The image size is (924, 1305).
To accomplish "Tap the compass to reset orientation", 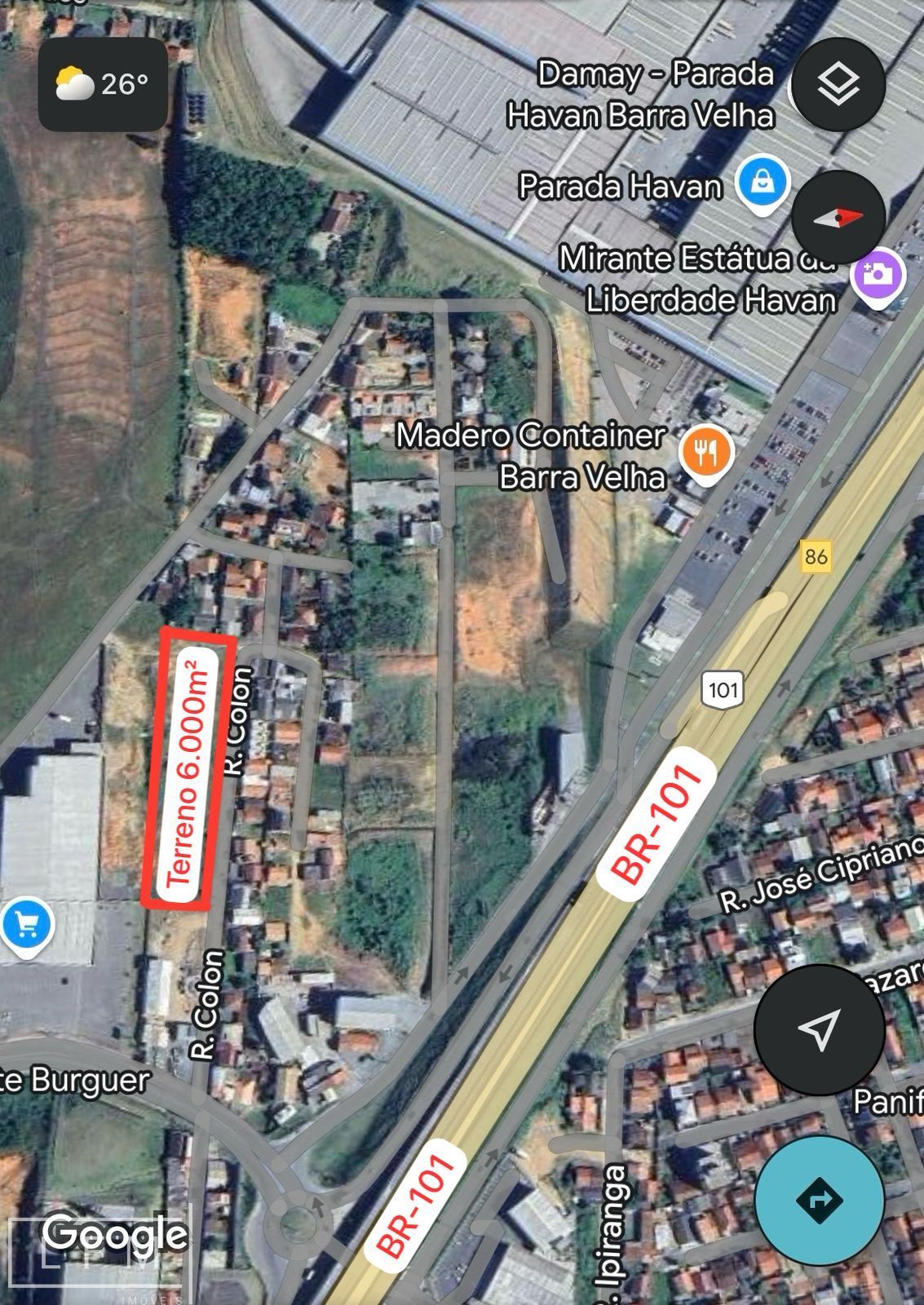I will click(838, 217).
